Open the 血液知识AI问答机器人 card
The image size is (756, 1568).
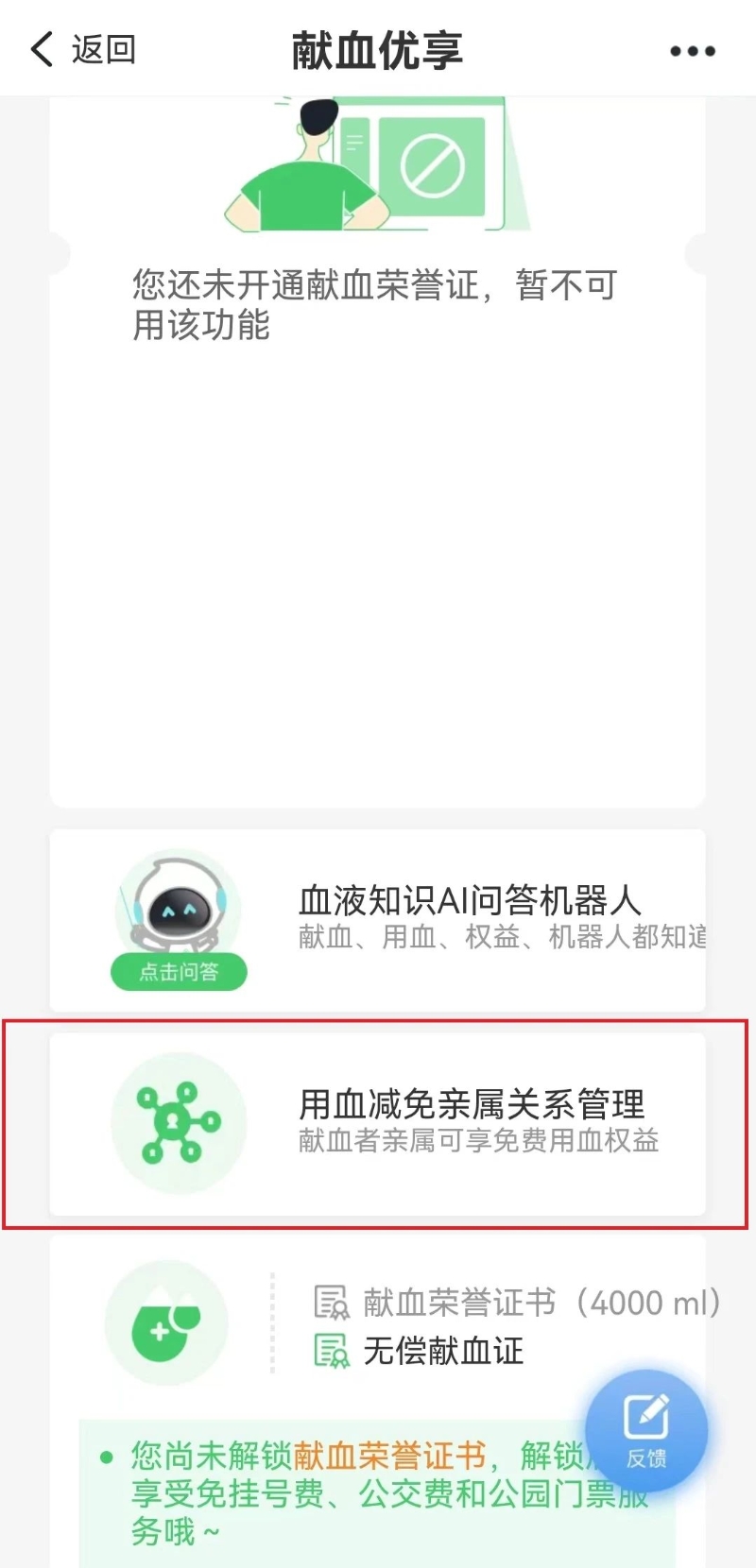[471, 914]
